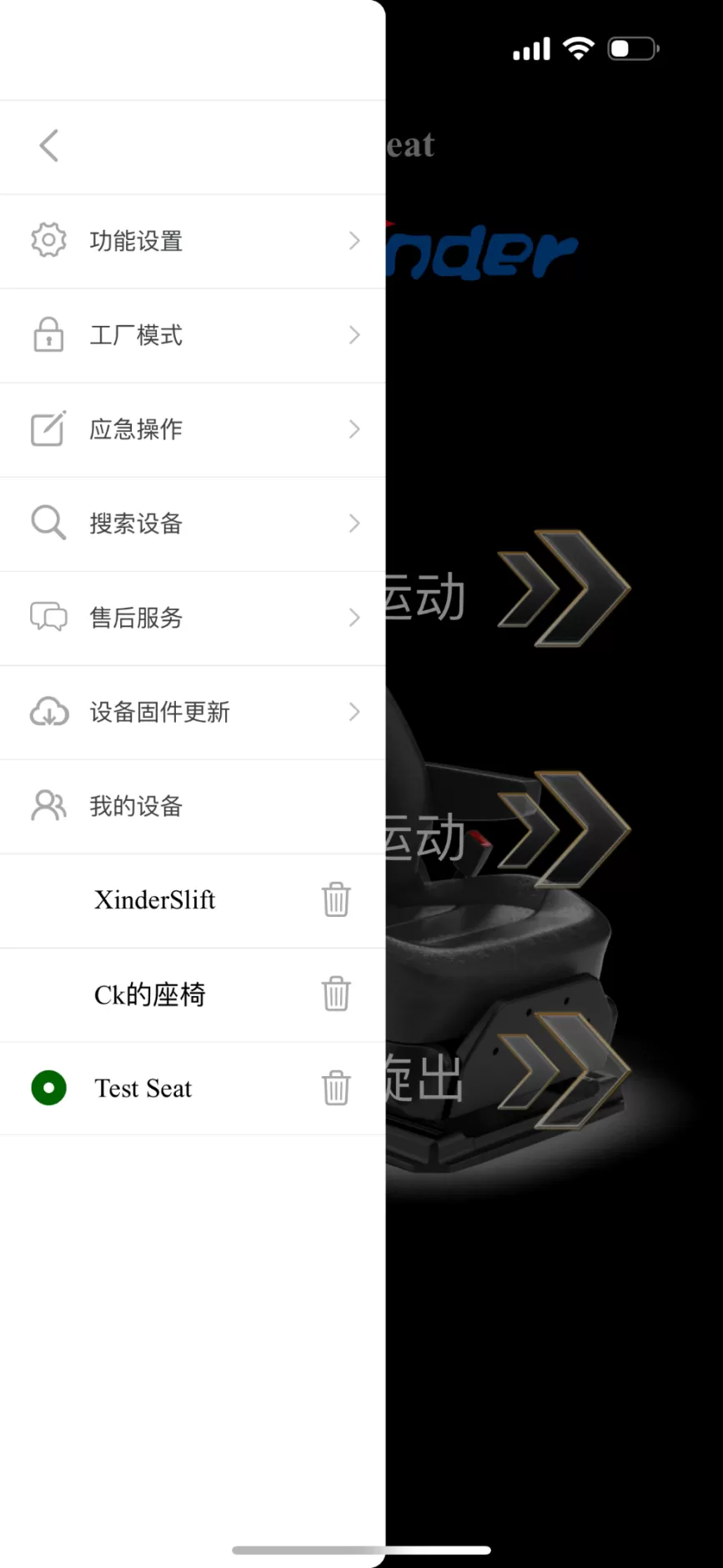
Task: Delete the Test Seat device
Action: coord(336,1089)
